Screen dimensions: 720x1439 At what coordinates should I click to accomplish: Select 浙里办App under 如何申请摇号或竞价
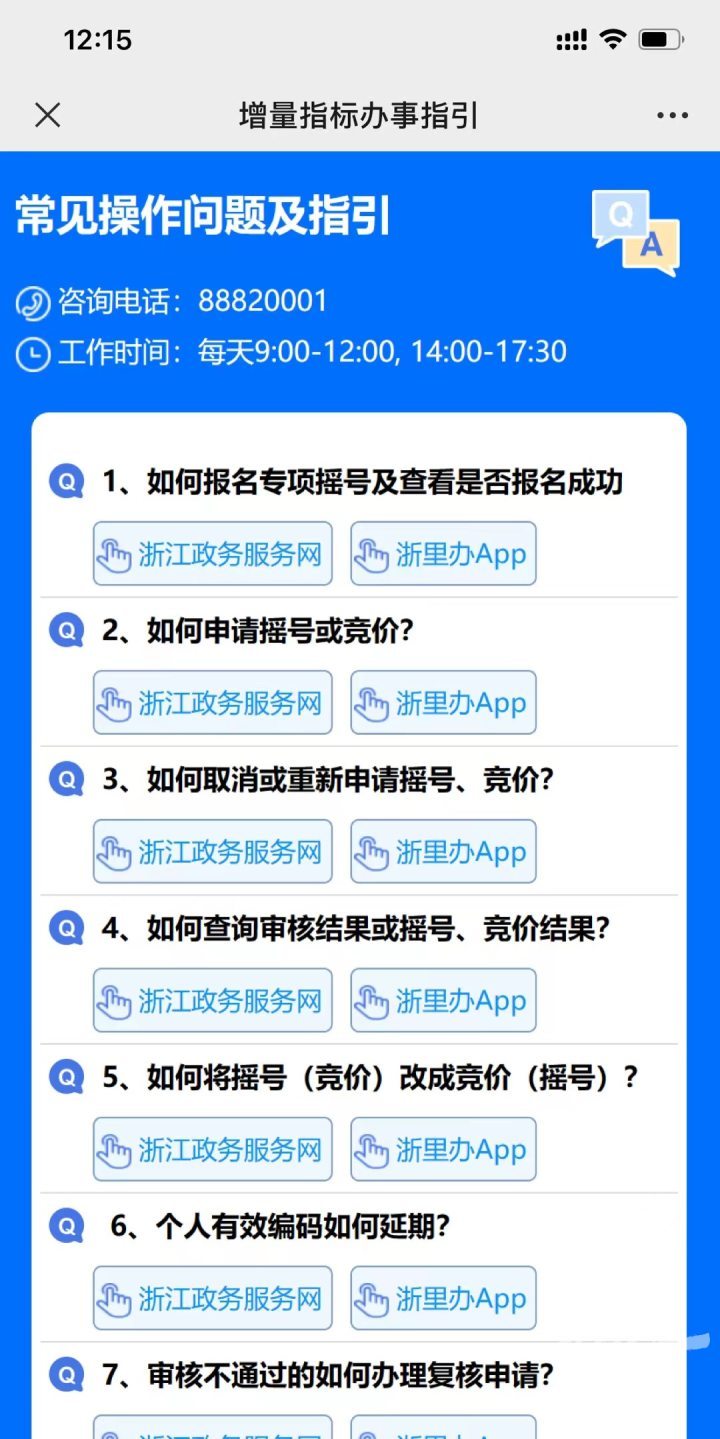(443, 702)
